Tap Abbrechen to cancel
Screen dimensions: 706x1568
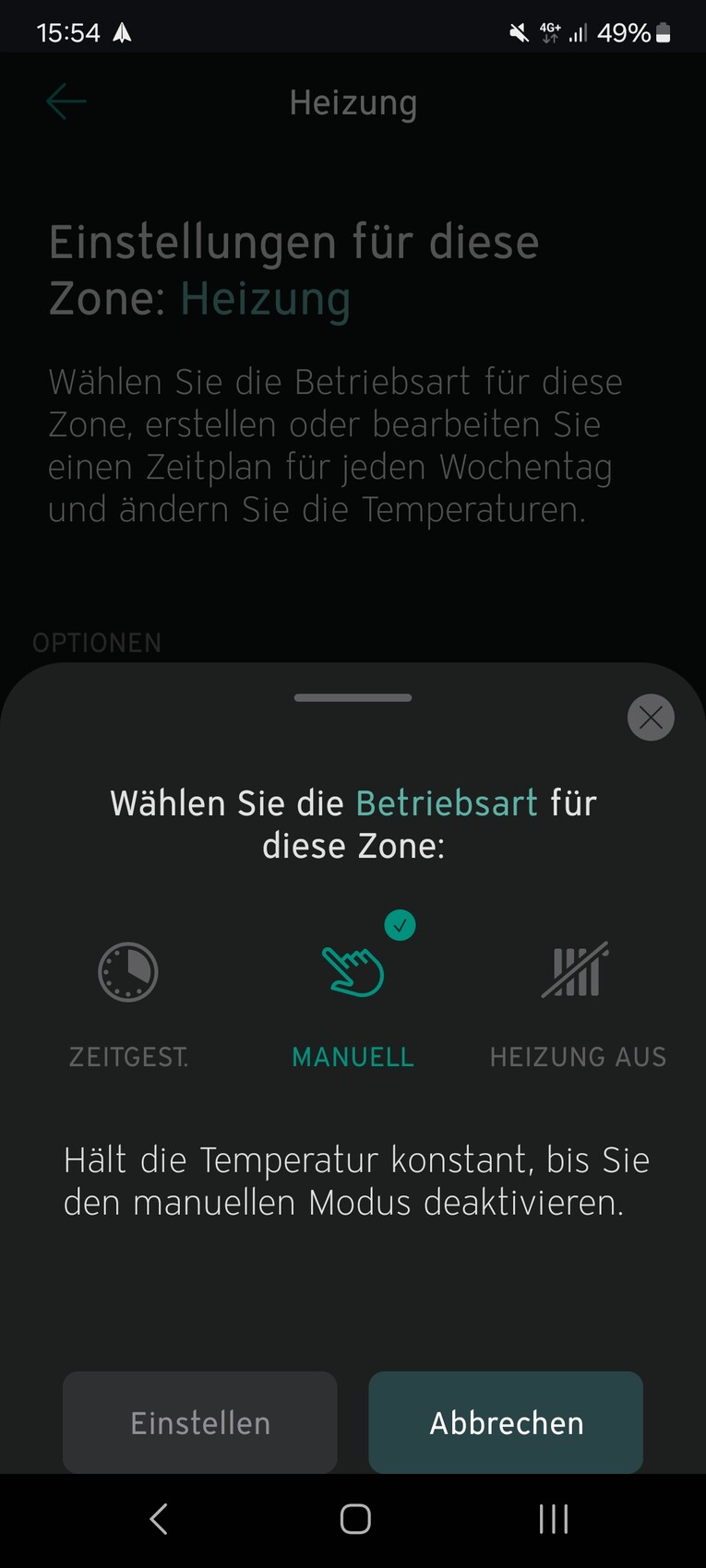(506, 1422)
